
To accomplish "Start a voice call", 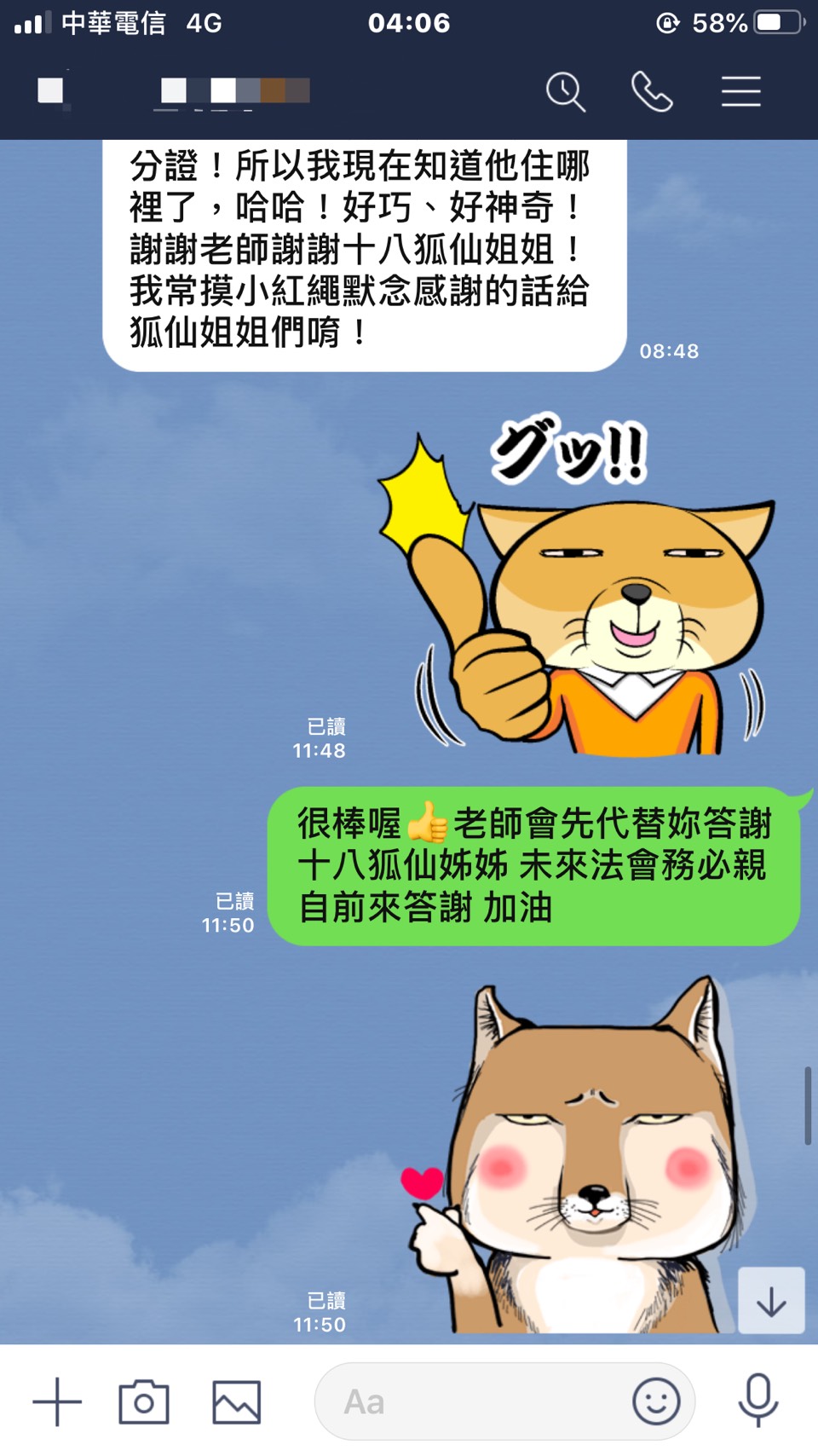I will click(652, 92).
